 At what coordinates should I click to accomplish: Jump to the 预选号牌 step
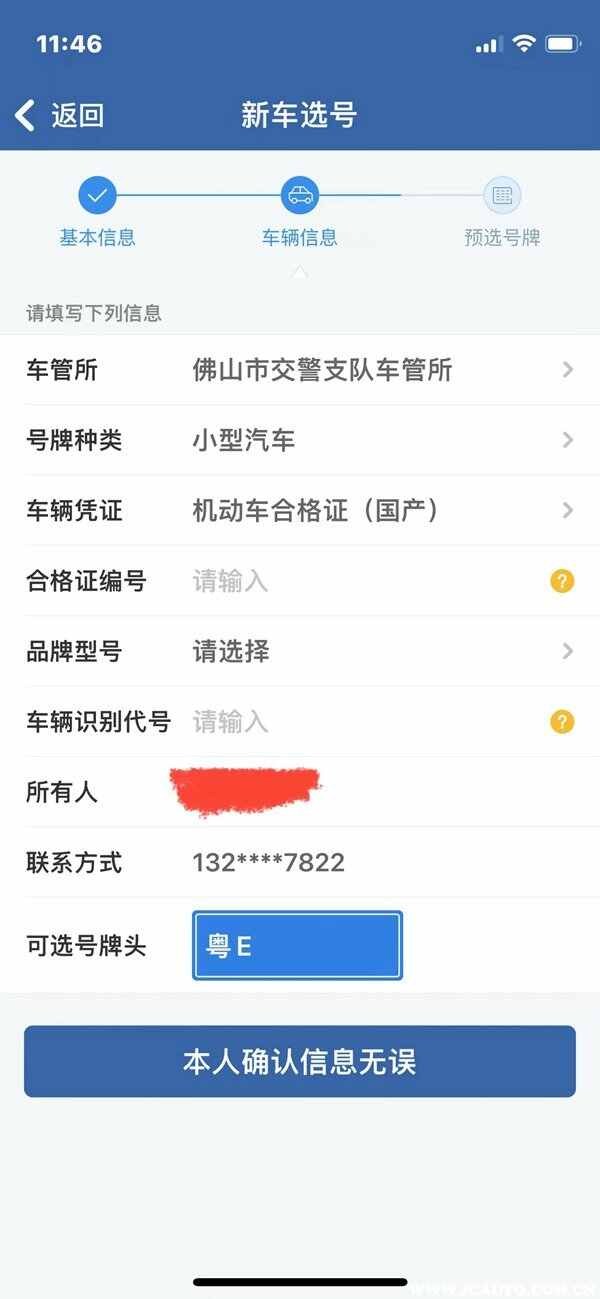(502, 212)
